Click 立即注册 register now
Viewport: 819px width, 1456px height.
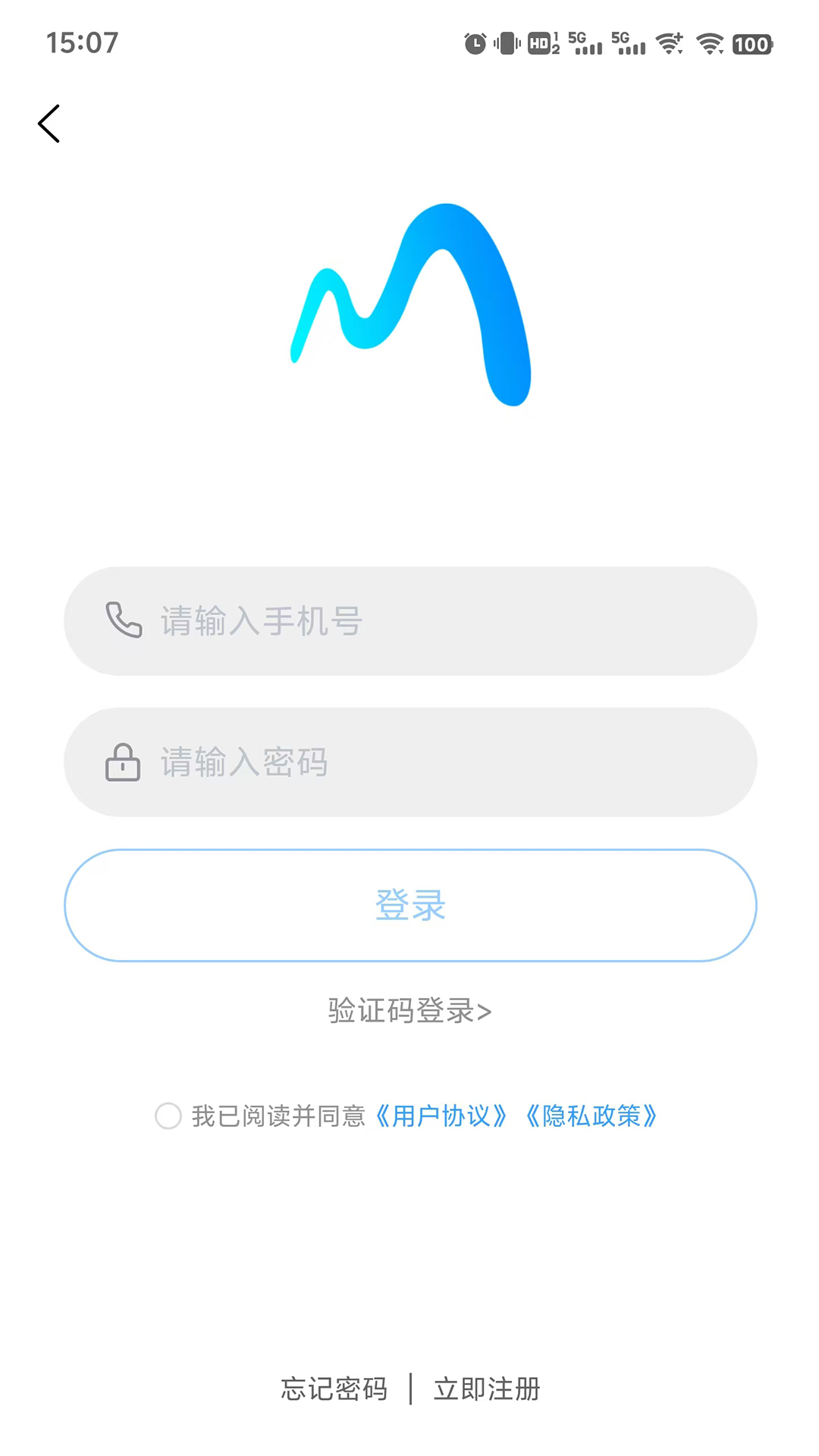point(488,1389)
